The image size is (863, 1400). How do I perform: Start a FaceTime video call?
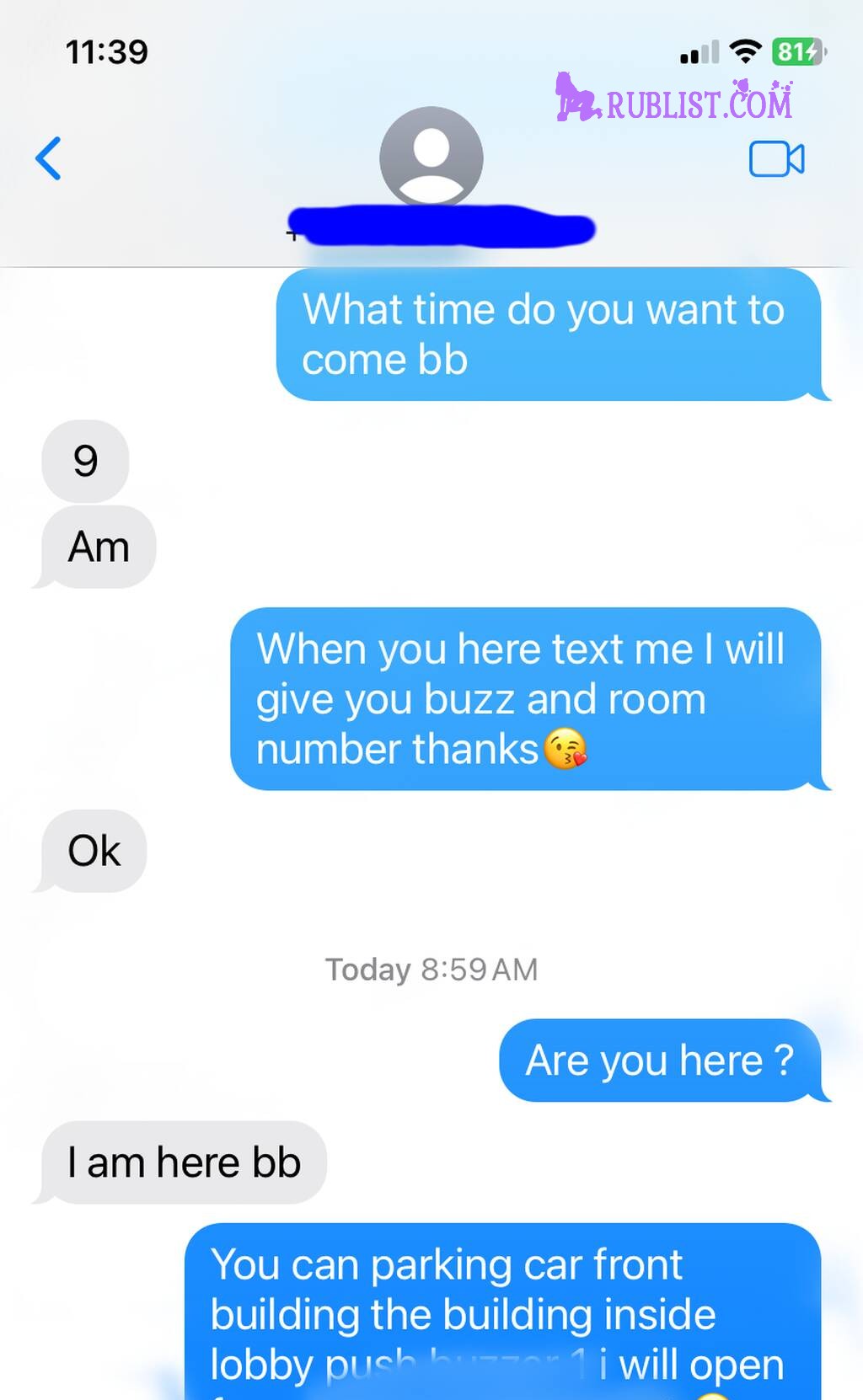(776, 158)
